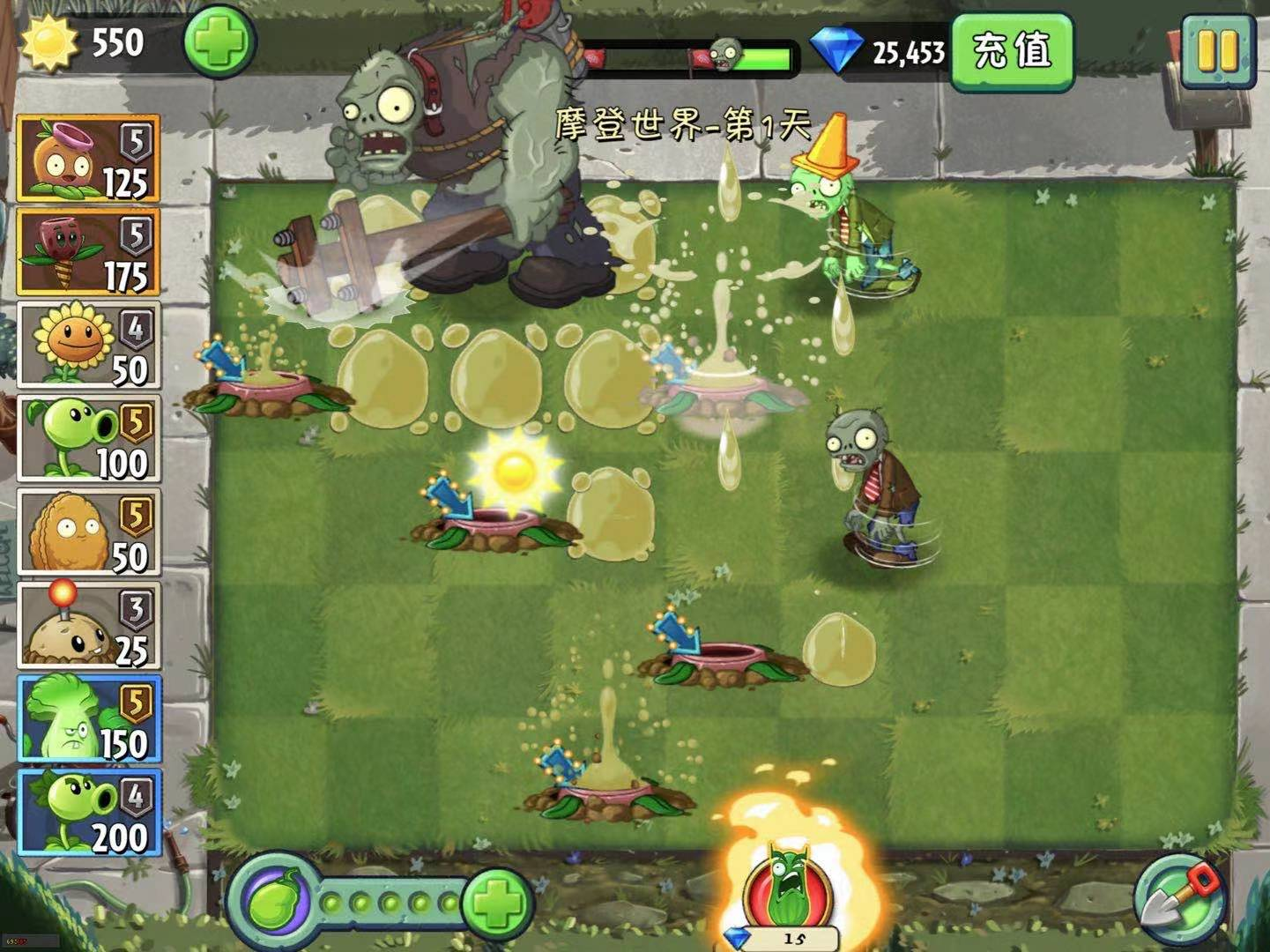The height and width of the screenshot is (952, 1270).
Task: Pick the Sunflower seed packet
Action: 88,345
